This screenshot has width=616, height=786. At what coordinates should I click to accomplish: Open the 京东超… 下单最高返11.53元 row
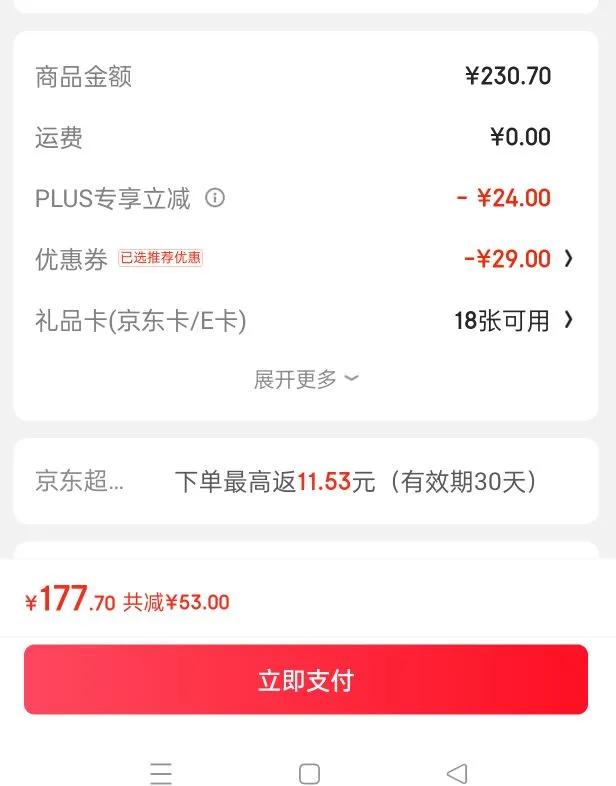306,481
